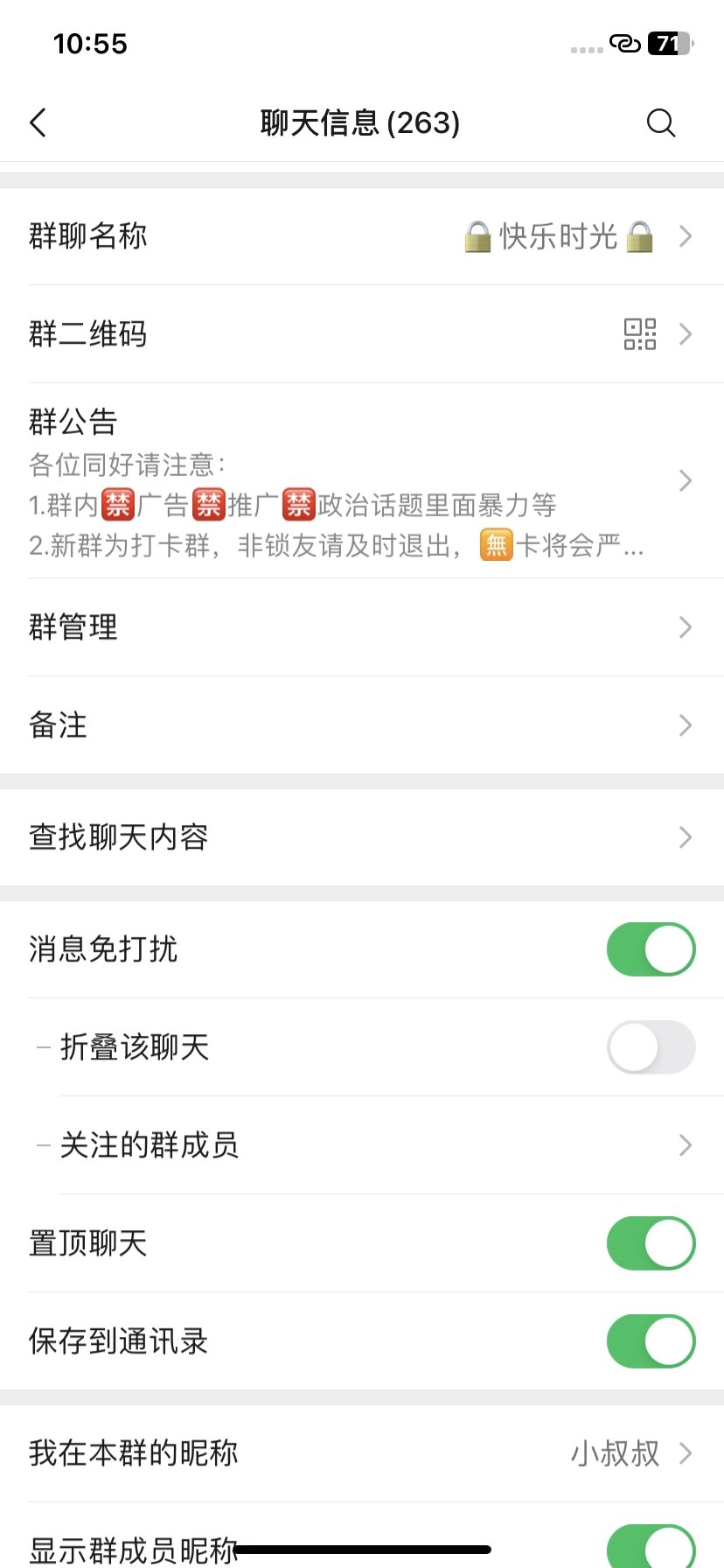Open the search icon in the header
Screen dimensions: 724x1568
click(661, 122)
